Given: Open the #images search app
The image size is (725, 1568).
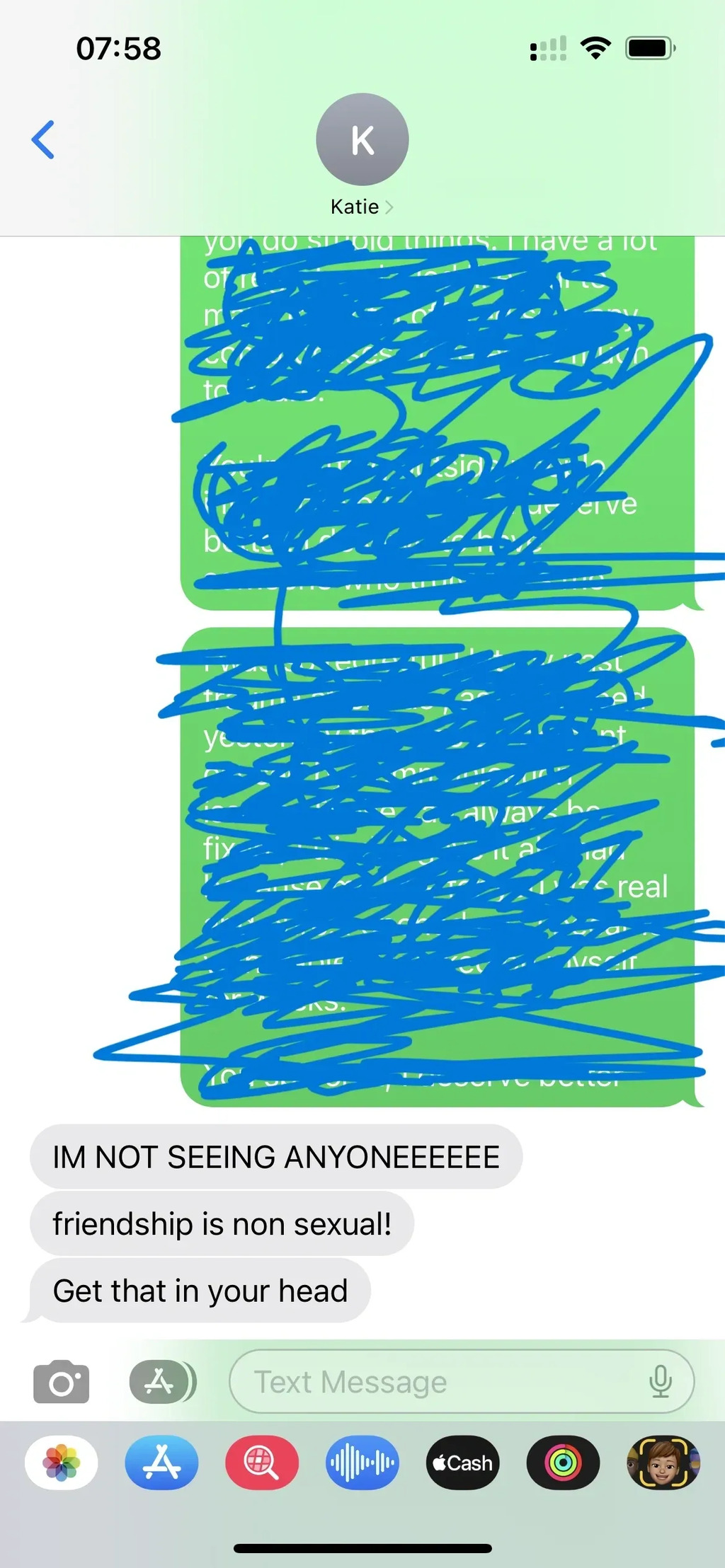Looking at the screenshot, I should coord(262,1463).
